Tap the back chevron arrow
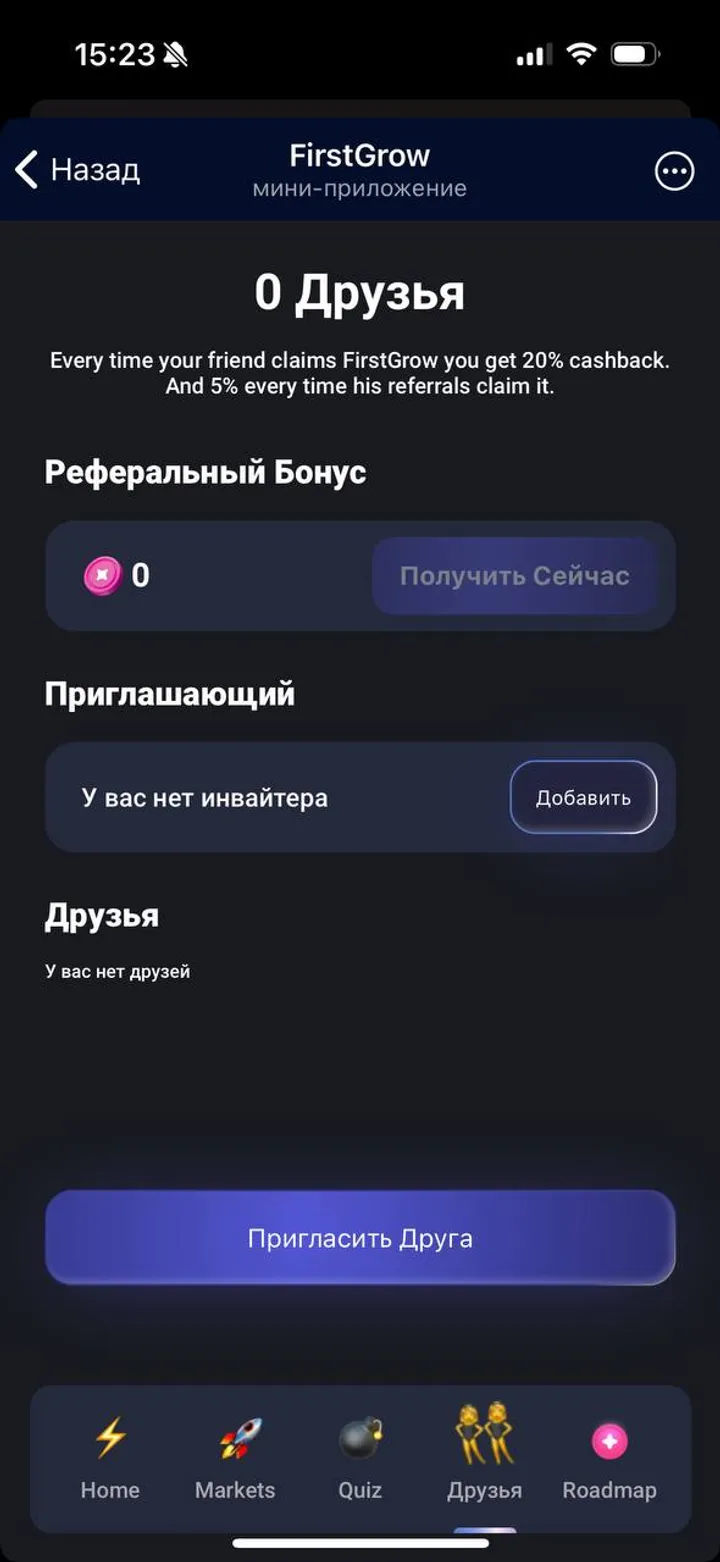 coord(27,171)
